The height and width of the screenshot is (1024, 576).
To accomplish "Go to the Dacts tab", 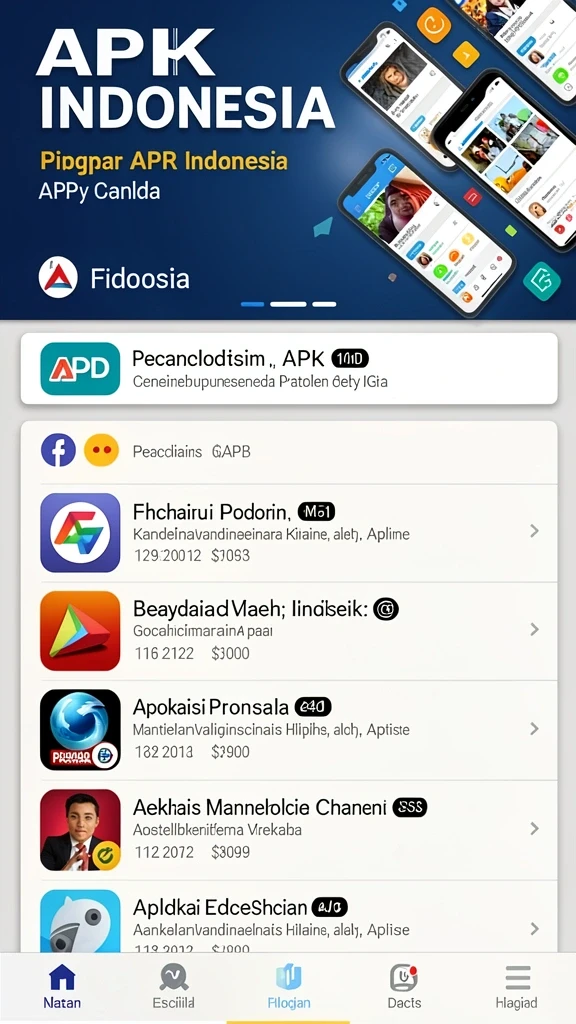I will (404, 987).
